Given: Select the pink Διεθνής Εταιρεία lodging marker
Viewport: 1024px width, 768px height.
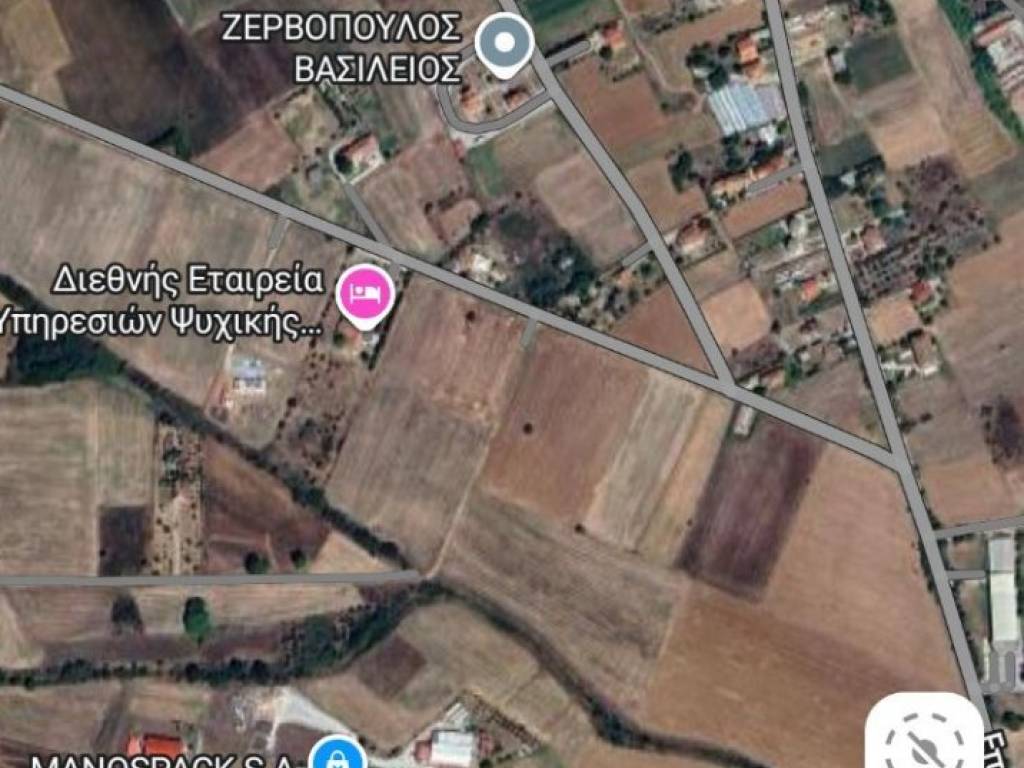Looking at the screenshot, I should (x=366, y=294).
